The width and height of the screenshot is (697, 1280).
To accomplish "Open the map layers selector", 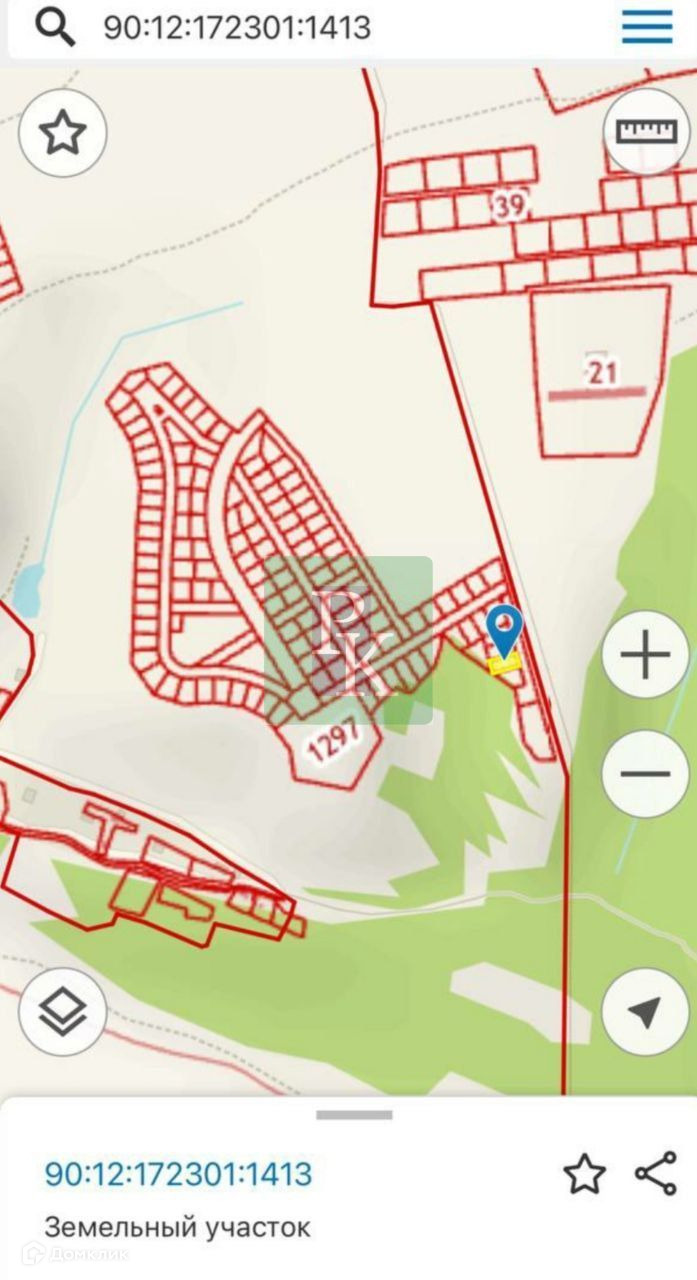I will pyautogui.click(x=62, y=1011).
